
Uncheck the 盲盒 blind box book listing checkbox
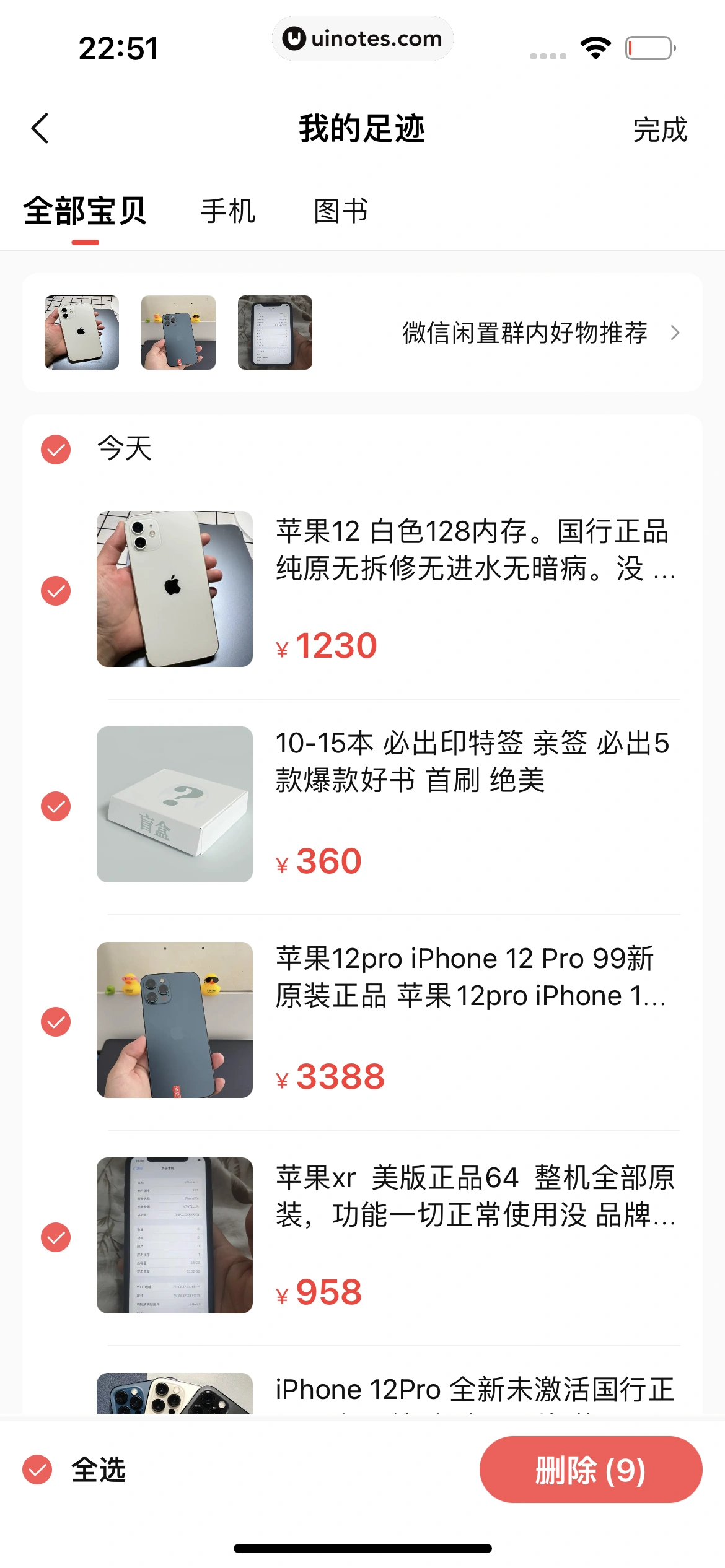(x=56, y=805)
